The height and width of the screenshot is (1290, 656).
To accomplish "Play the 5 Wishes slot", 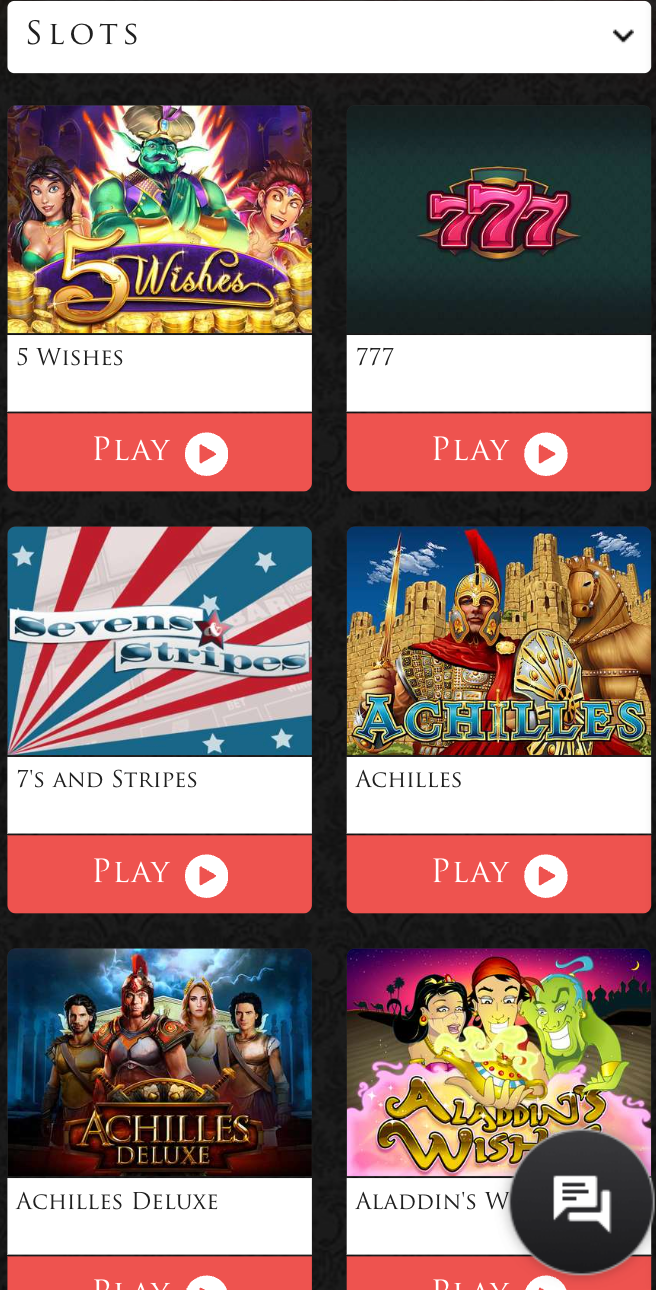I will pyautogui.click(x=160, y=452).
